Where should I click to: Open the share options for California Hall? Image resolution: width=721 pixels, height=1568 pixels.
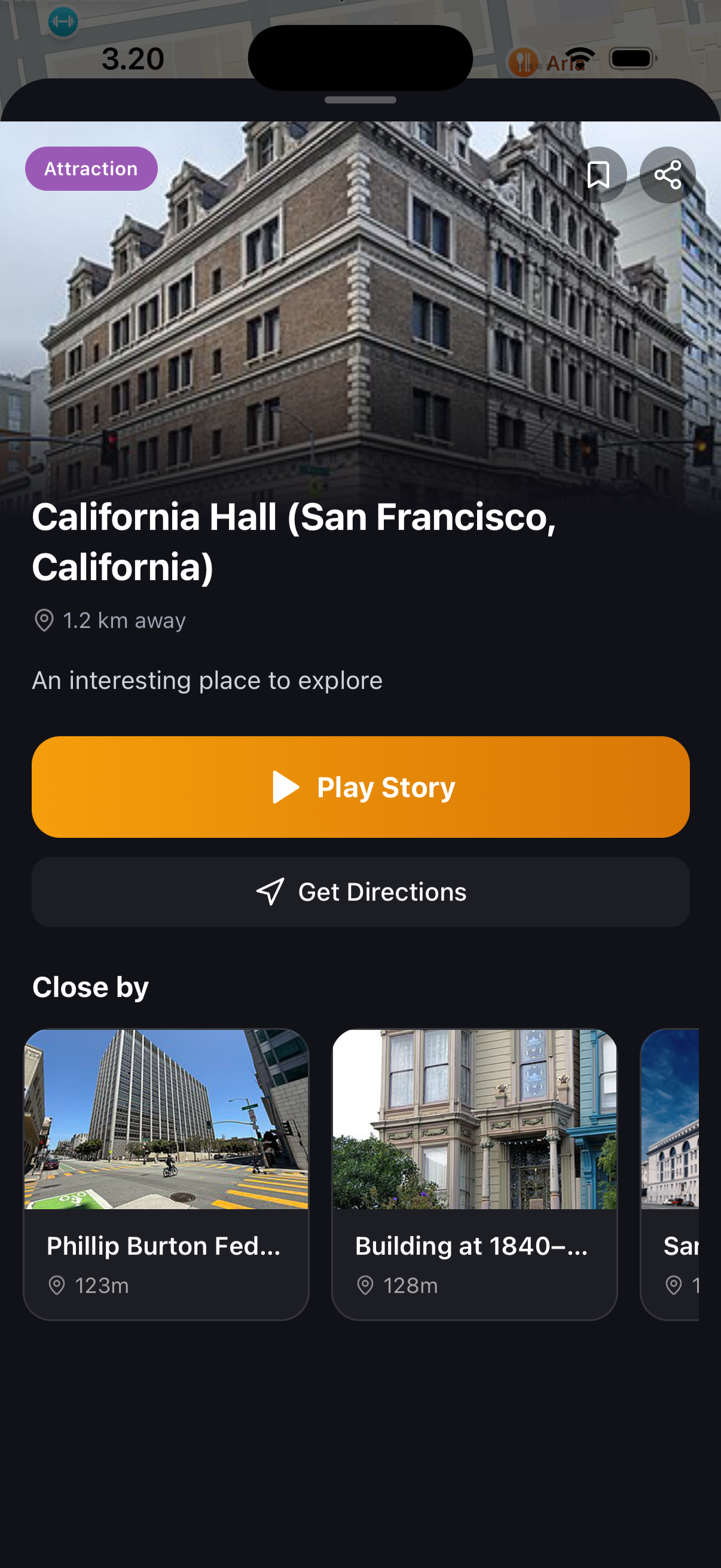668,175
